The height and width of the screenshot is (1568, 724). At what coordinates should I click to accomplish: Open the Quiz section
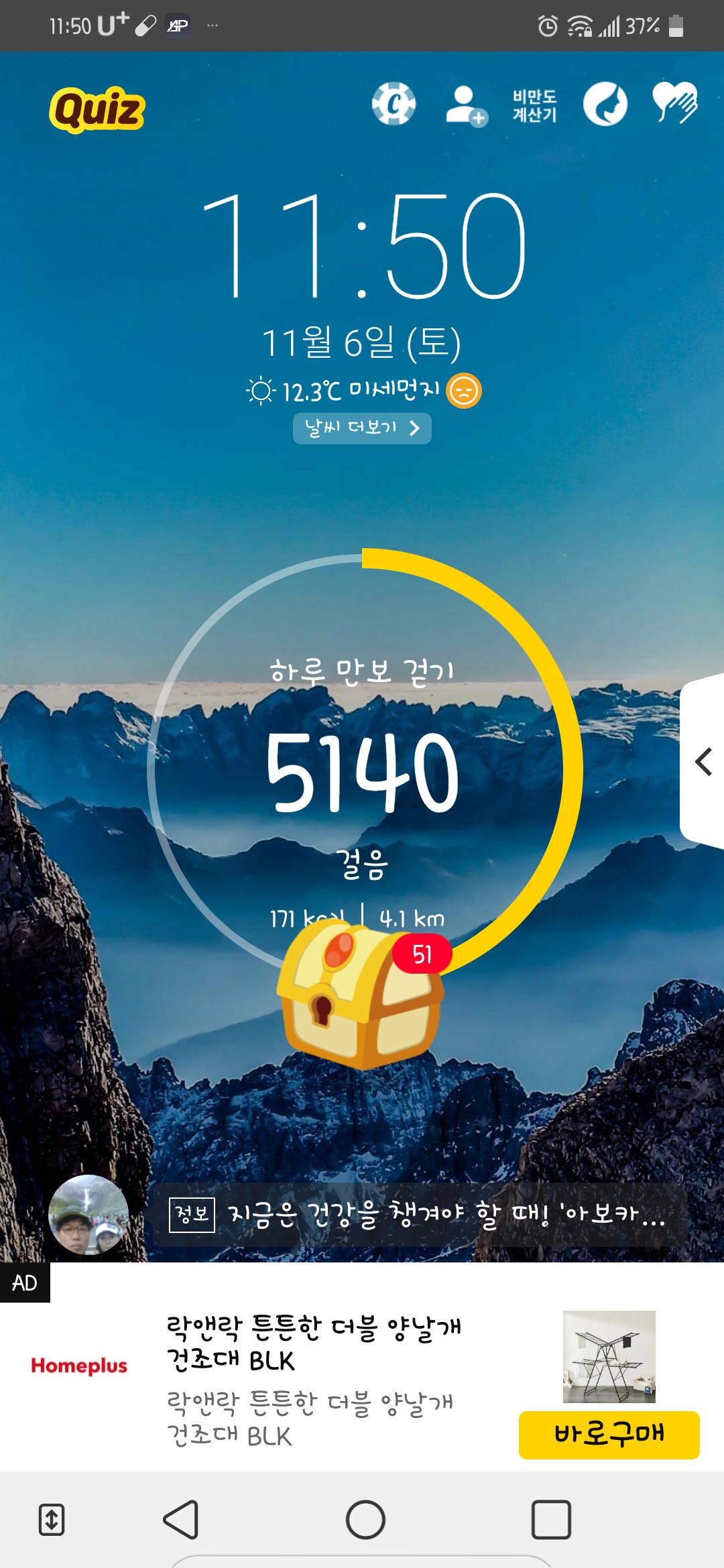[x=97, y=110]
